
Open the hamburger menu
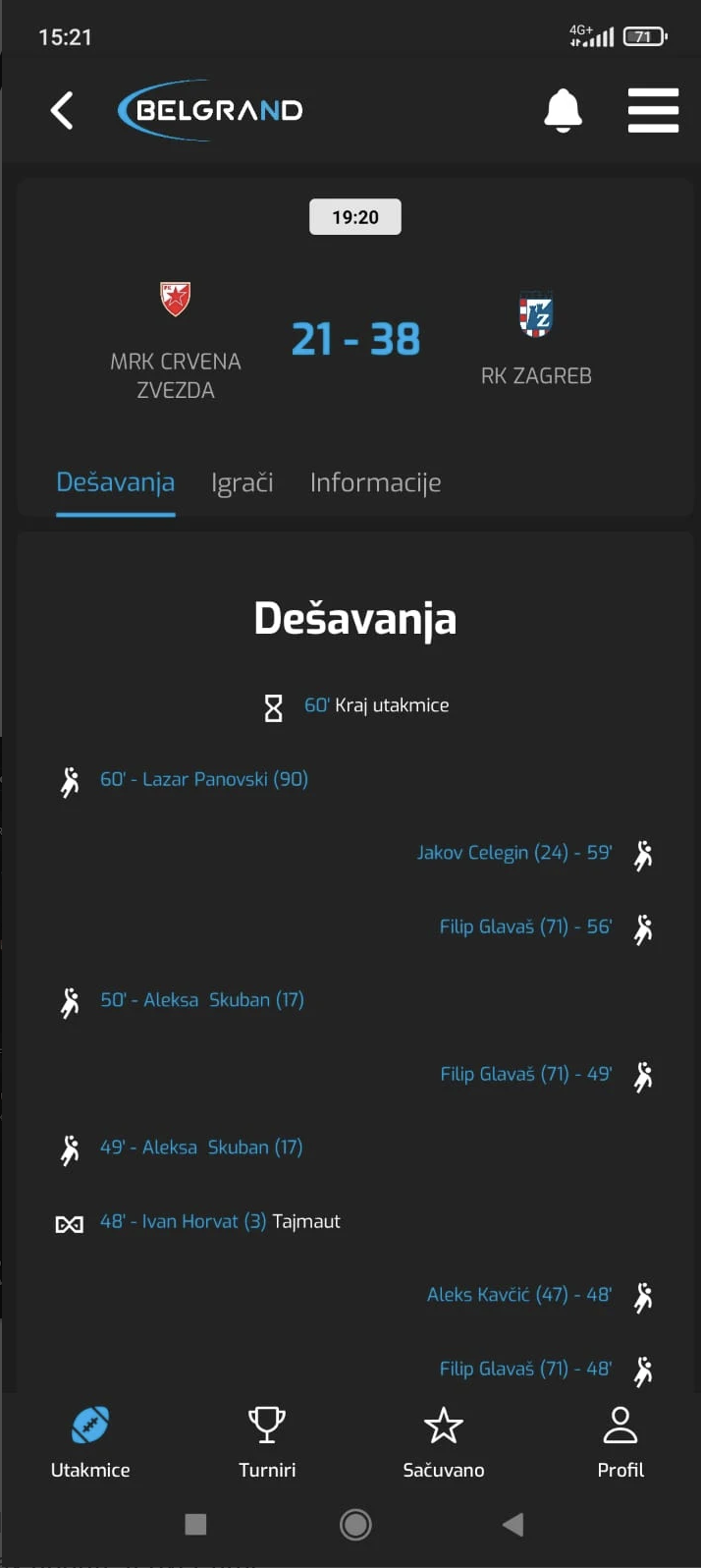coord(653,110)
